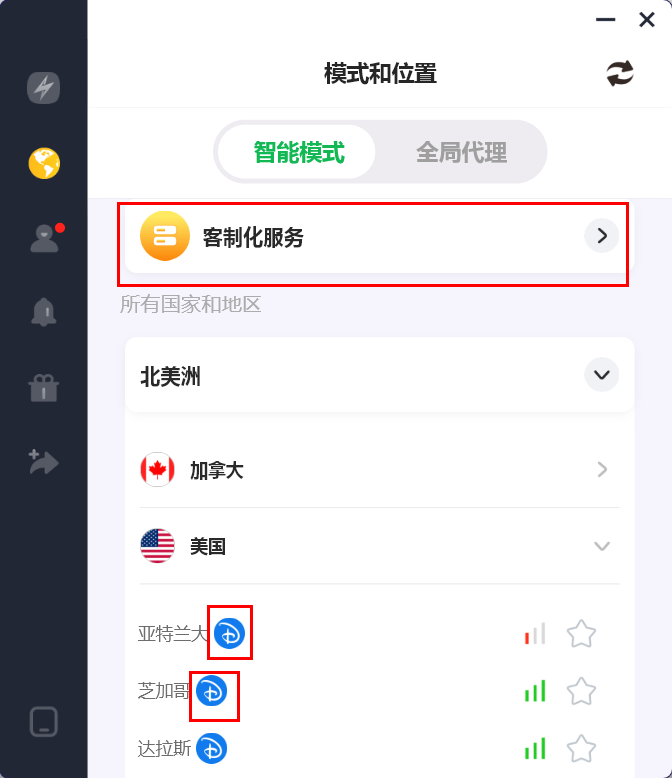Image resolution: width=672 pixels, height=778 pixels.
Task: Collapse the 美国 server list
Action: click(x=601, y=546)
